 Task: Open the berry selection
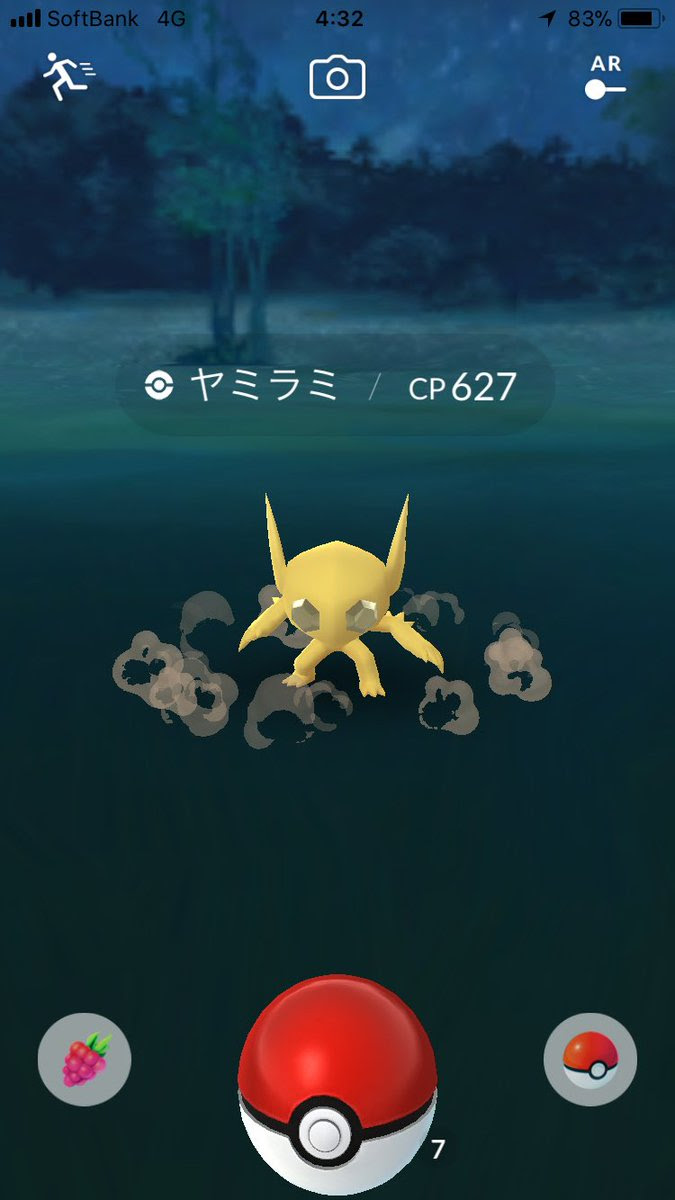(84, 1059)
